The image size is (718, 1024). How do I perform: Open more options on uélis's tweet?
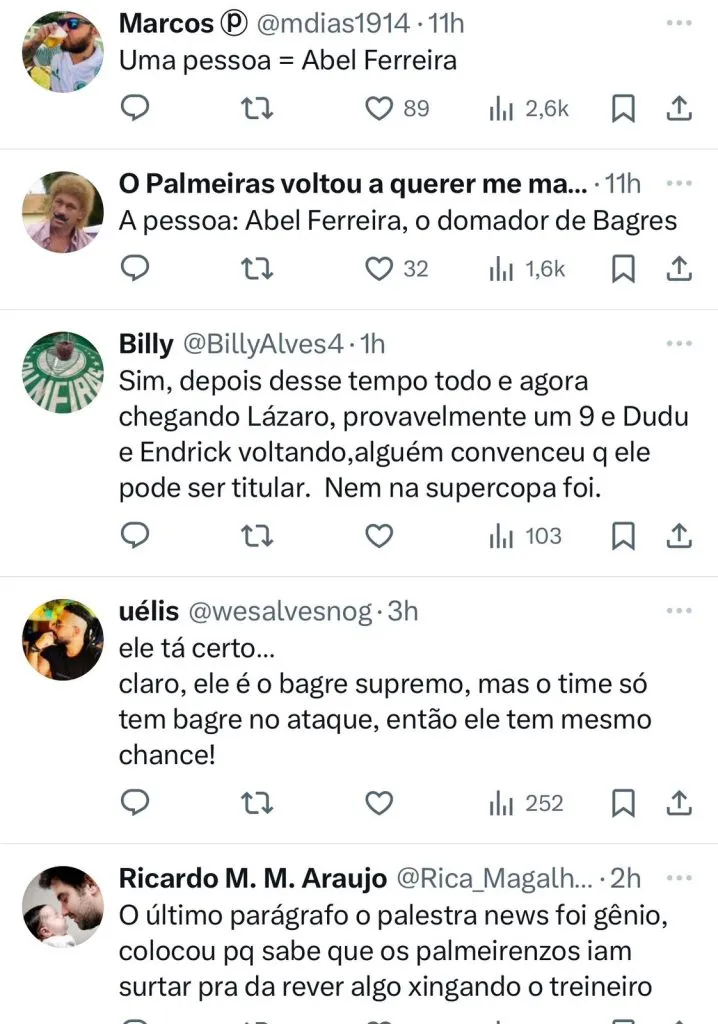click(679, 610)
